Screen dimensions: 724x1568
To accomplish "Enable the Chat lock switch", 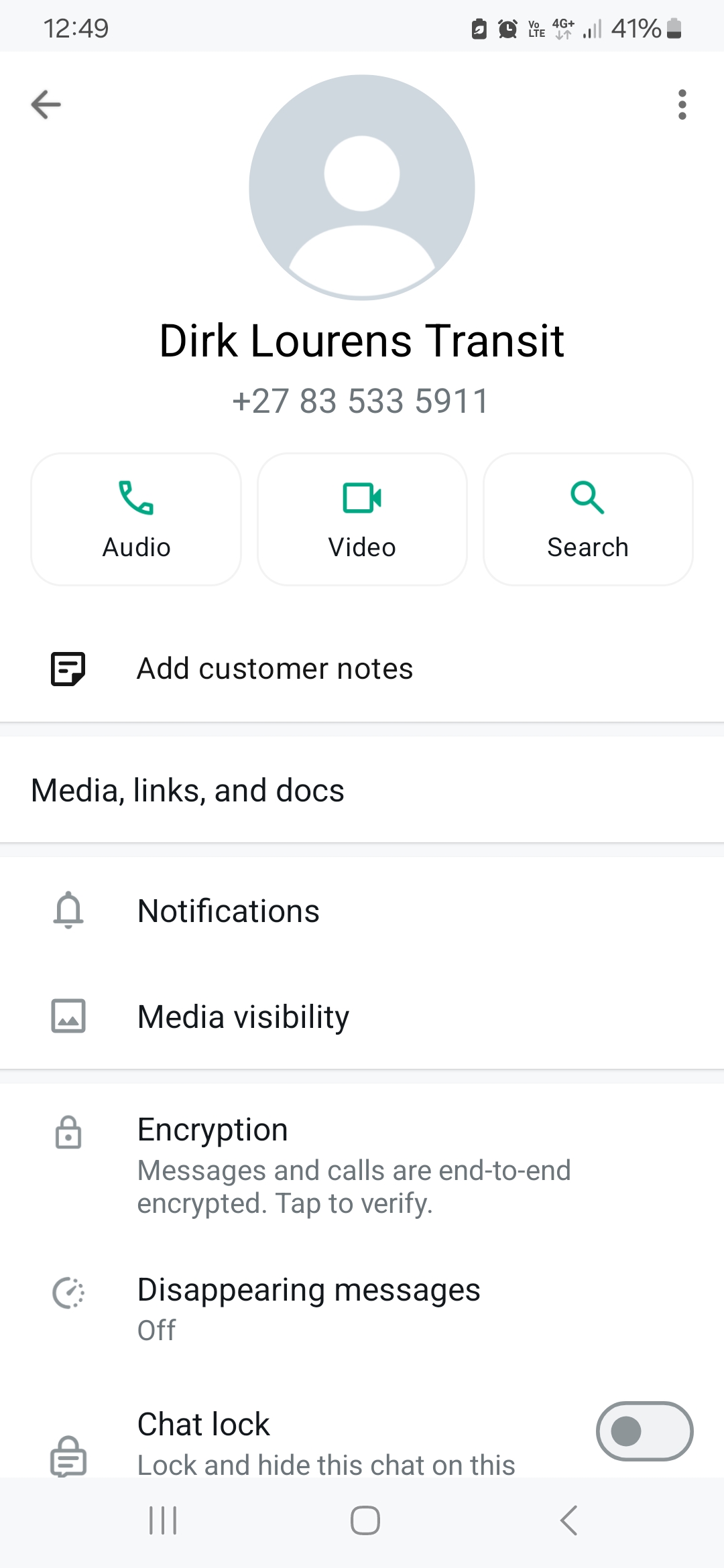I will tap(644, 1431).
